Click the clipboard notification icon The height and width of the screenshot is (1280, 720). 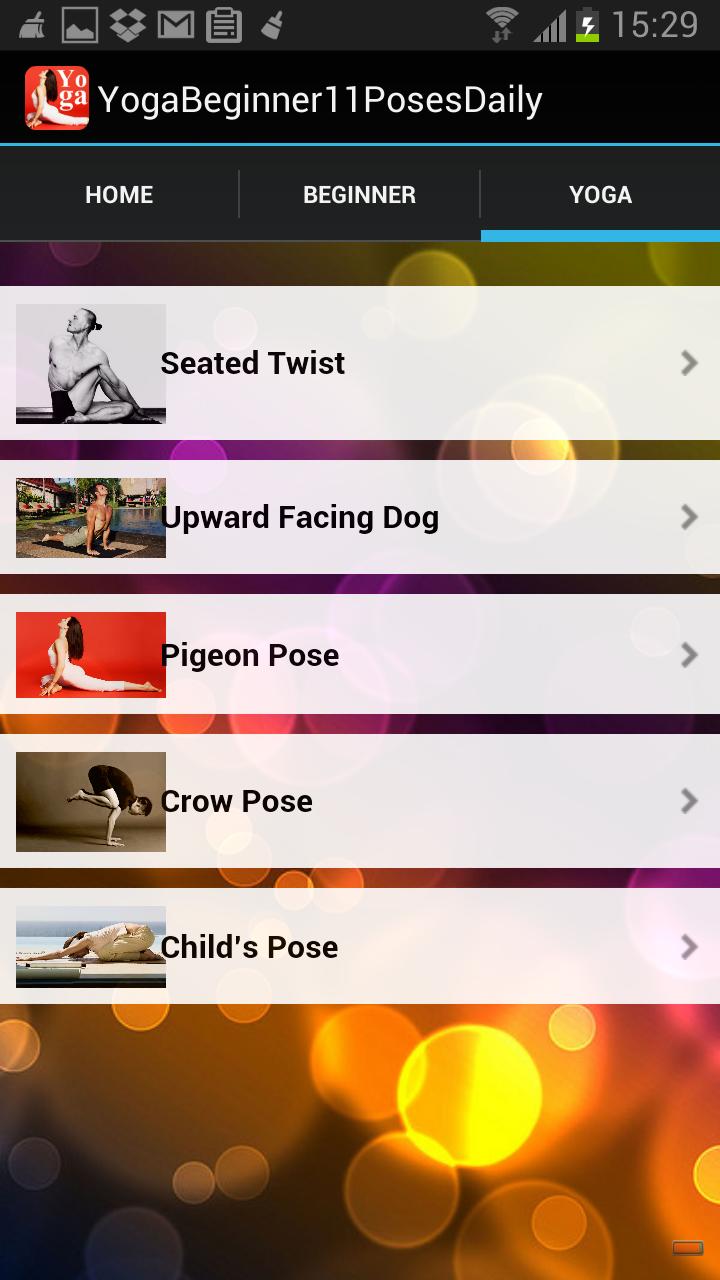tap(224, 22)
